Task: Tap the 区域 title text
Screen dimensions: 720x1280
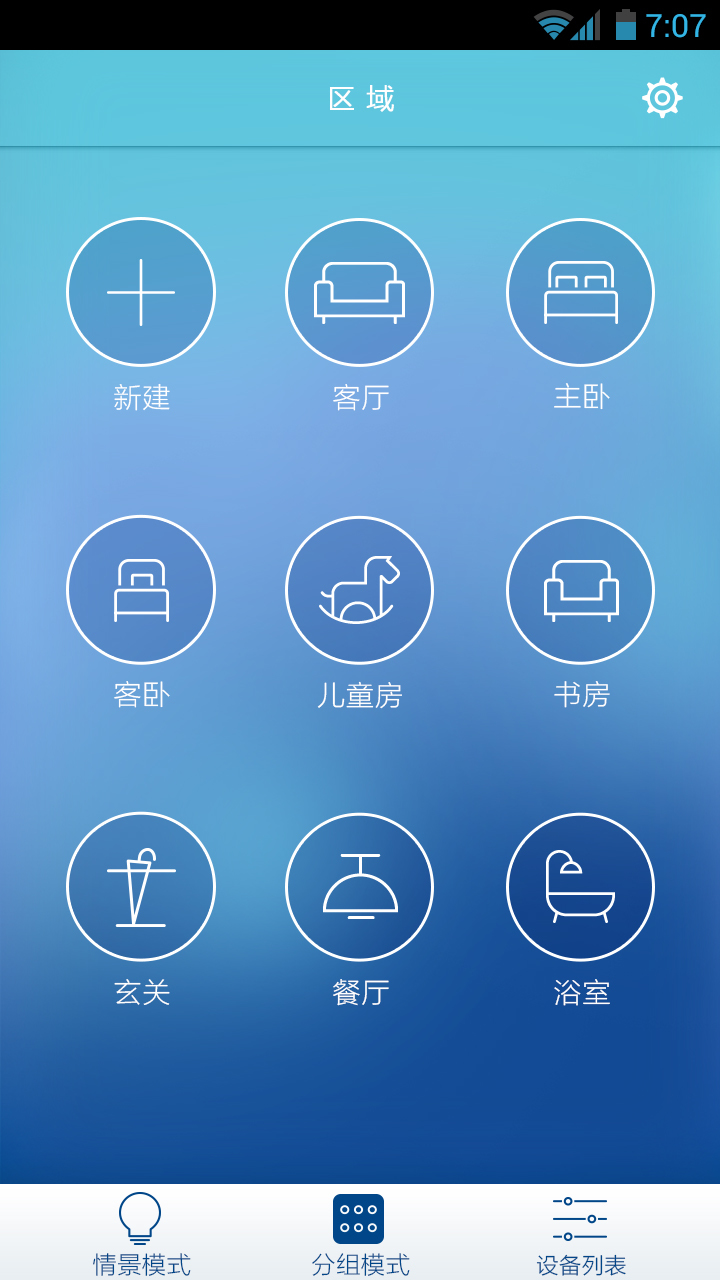Action: point(360,97)
